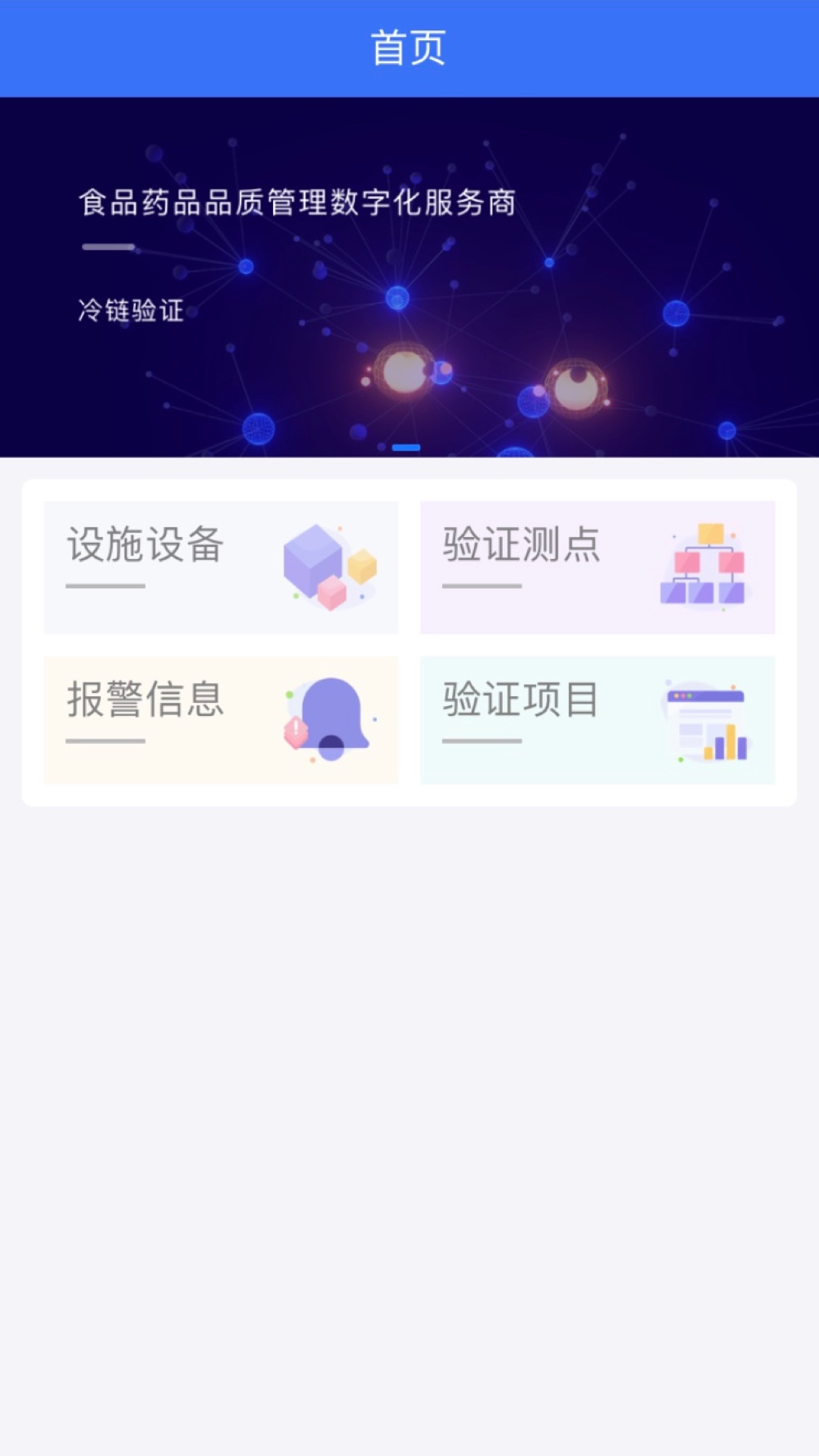This screenshot has height=1456, width=819.
Task: Tap the 冷链验证 text on the banner
Action: coord(130,309)
